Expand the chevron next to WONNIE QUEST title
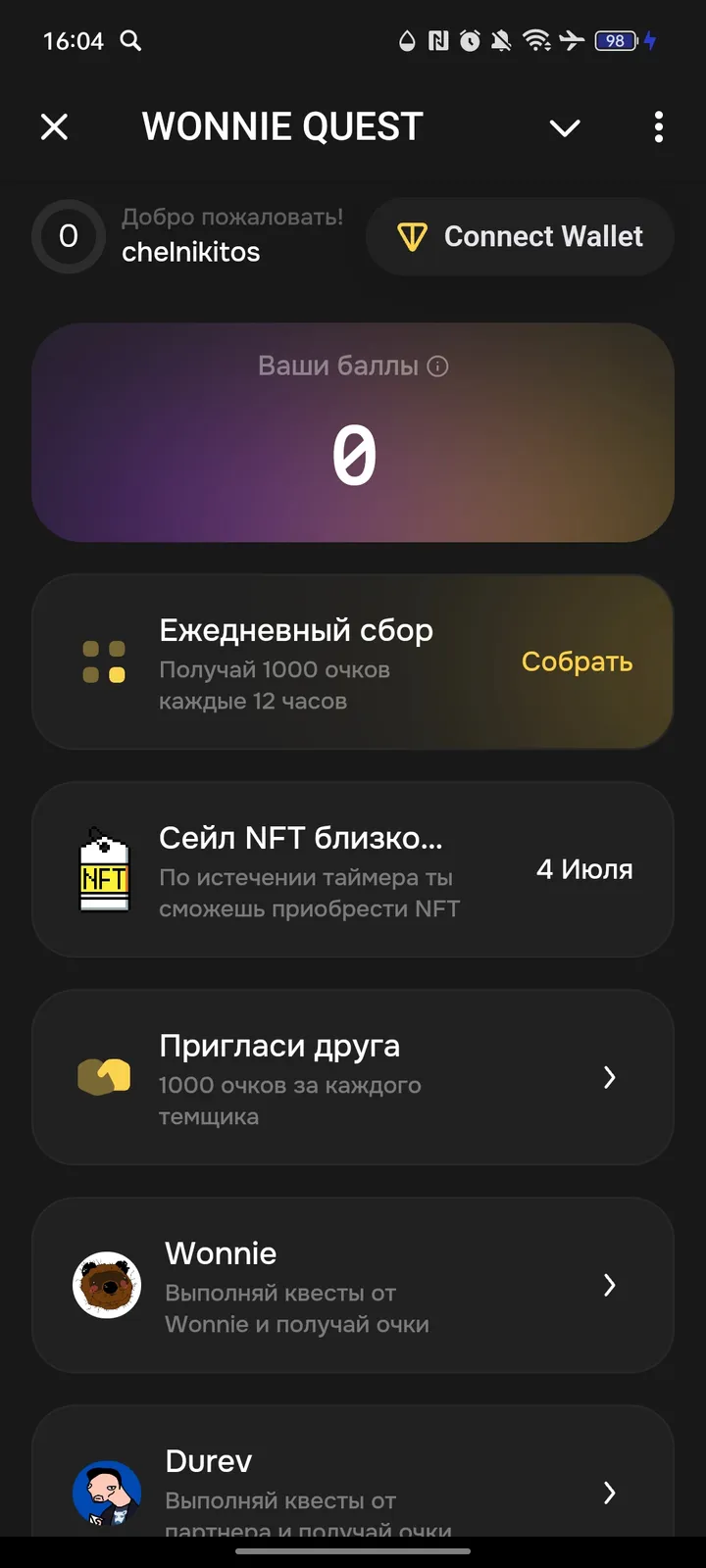The width and height of the screenshot is (706, 1568). pos(565,127)
